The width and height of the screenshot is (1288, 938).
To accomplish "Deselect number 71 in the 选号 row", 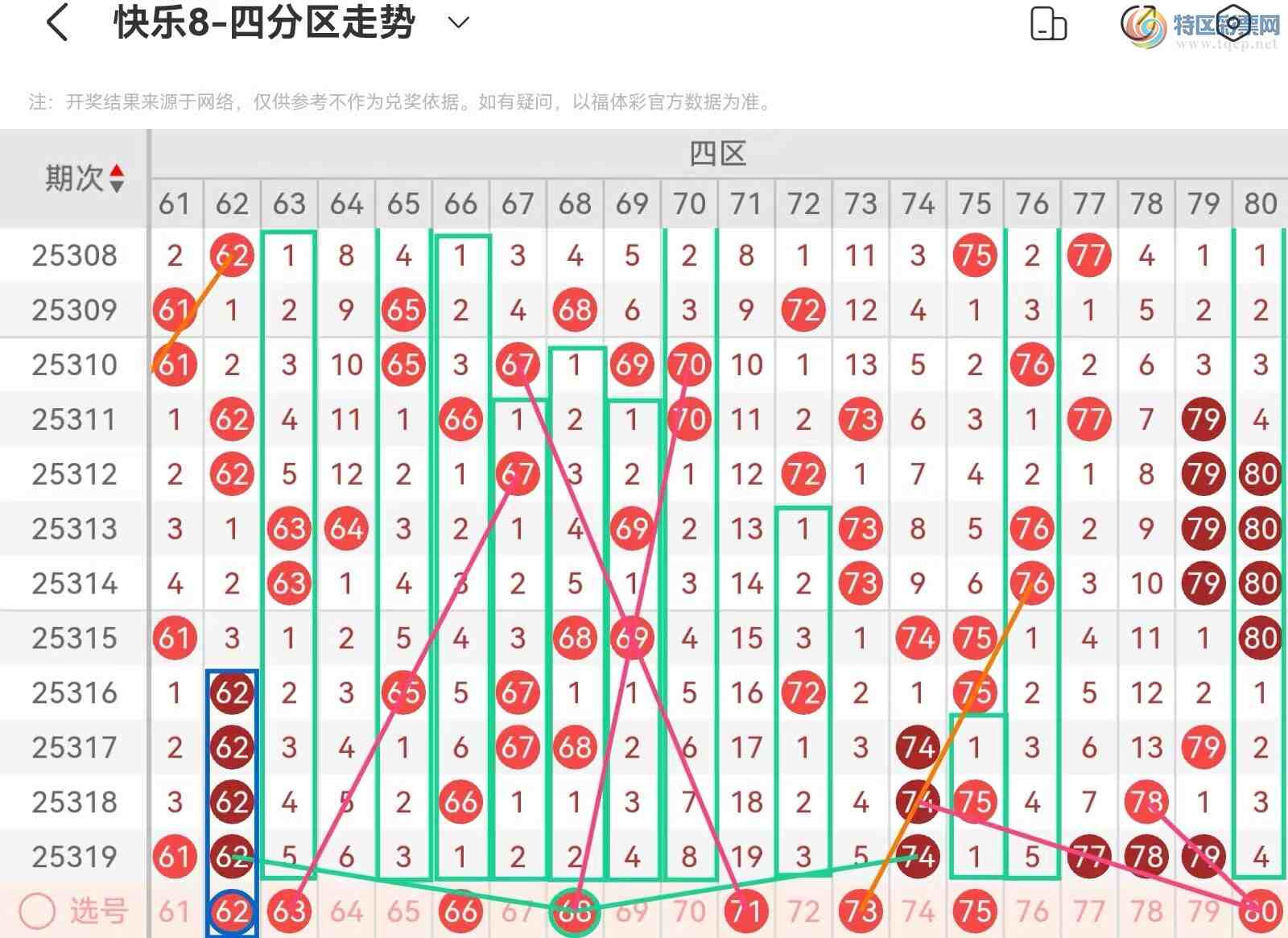I will [x=745, y=911].
